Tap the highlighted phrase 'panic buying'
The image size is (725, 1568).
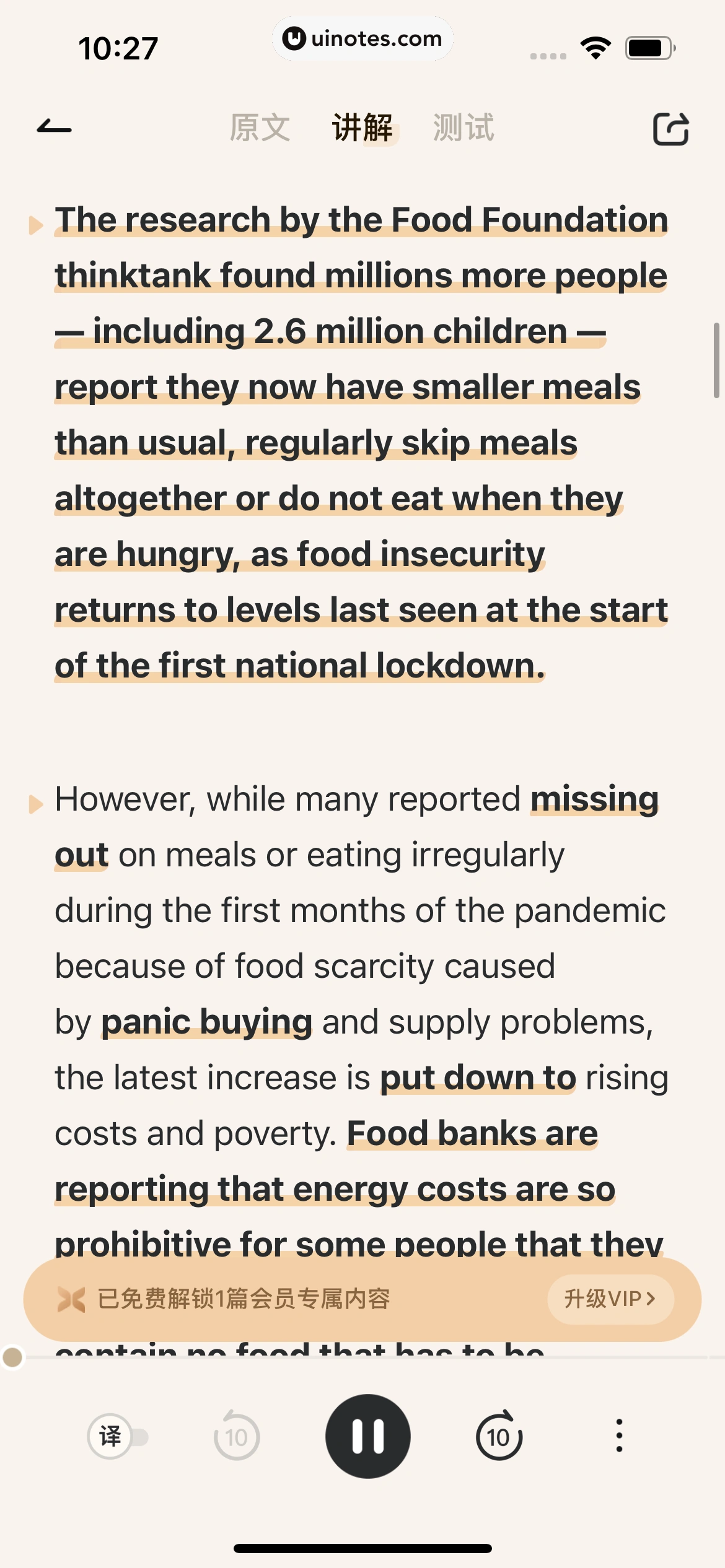pyautogui.click(x=206, y=1022)
